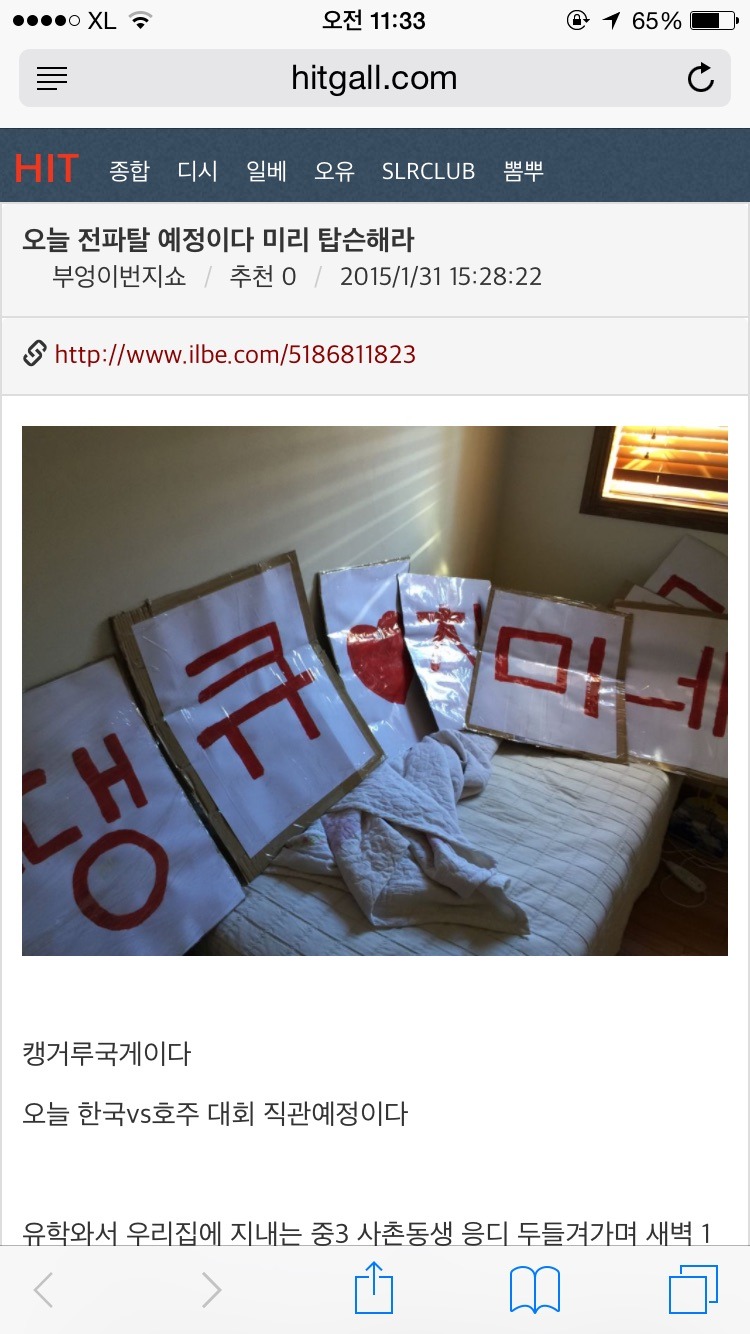Switch to the 종합 tab
This screenshot has width=750, height=1334.
pos(129,171)
